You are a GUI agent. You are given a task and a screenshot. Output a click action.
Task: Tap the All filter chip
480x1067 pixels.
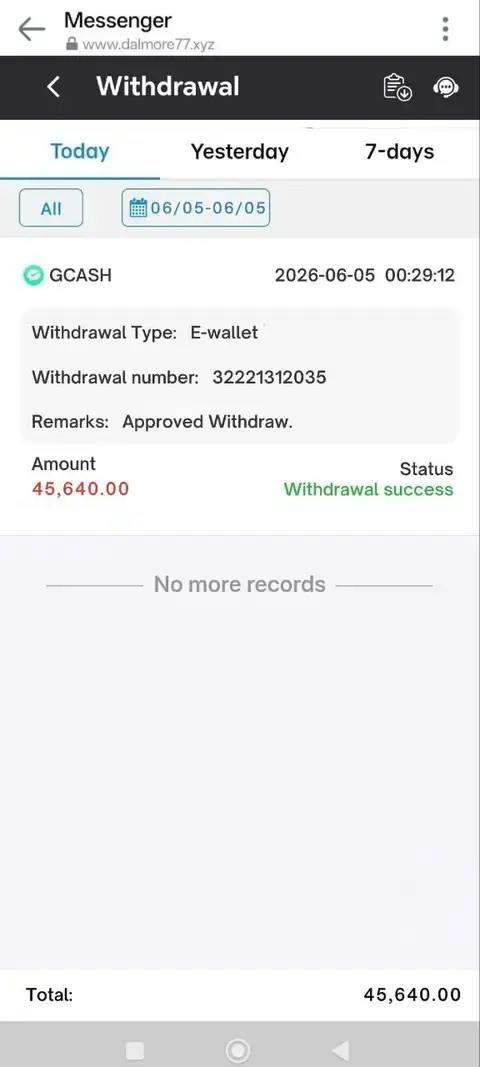point(51,208)
